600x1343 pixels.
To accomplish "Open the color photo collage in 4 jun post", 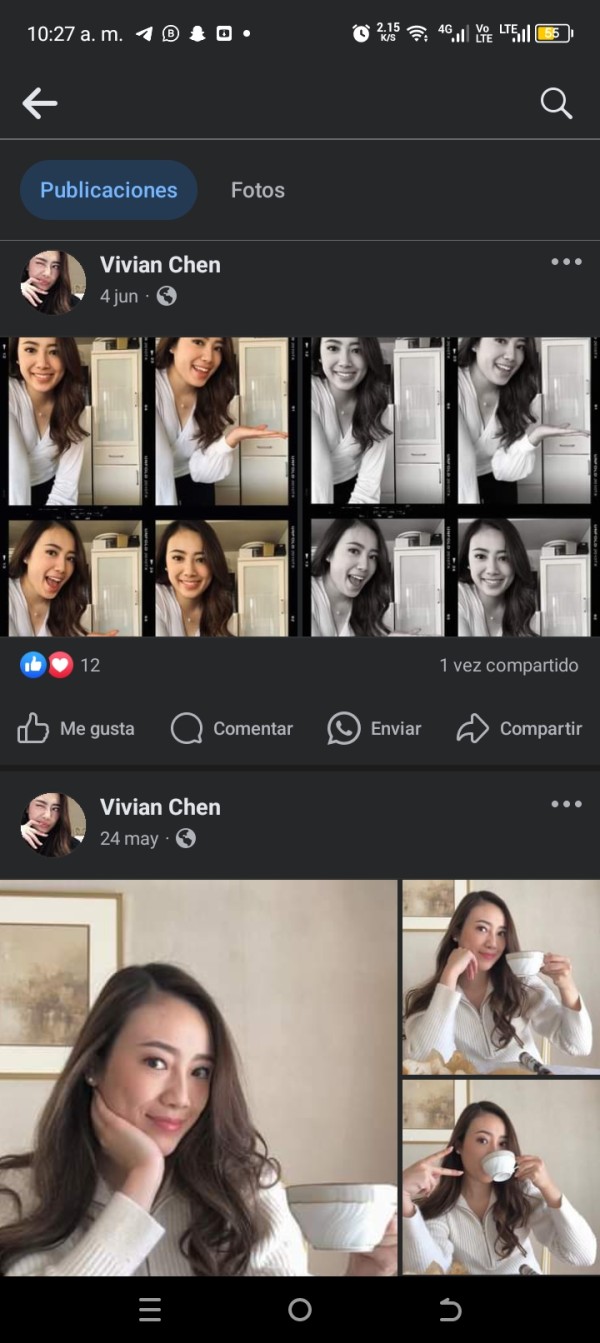I will 149,487.
